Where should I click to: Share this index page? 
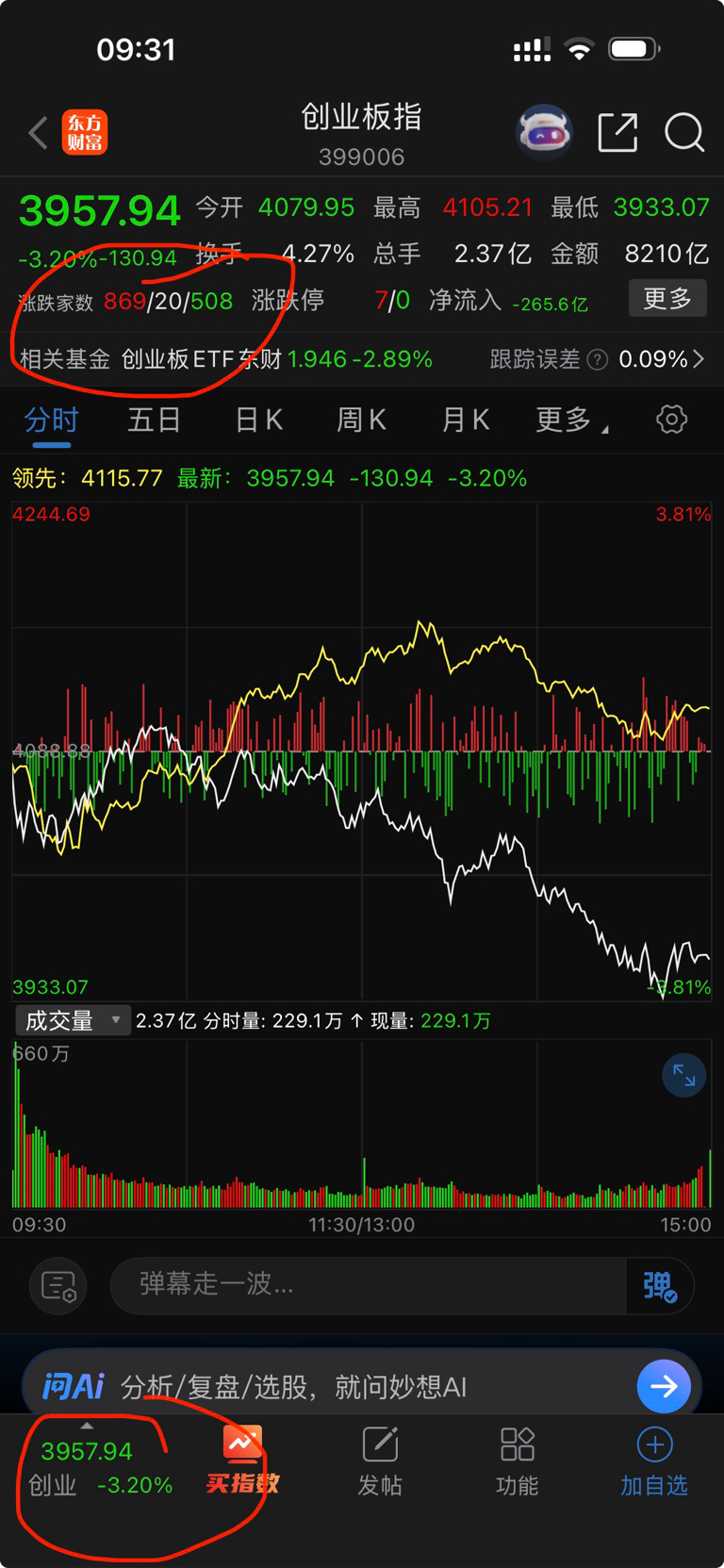click(617, 133)
